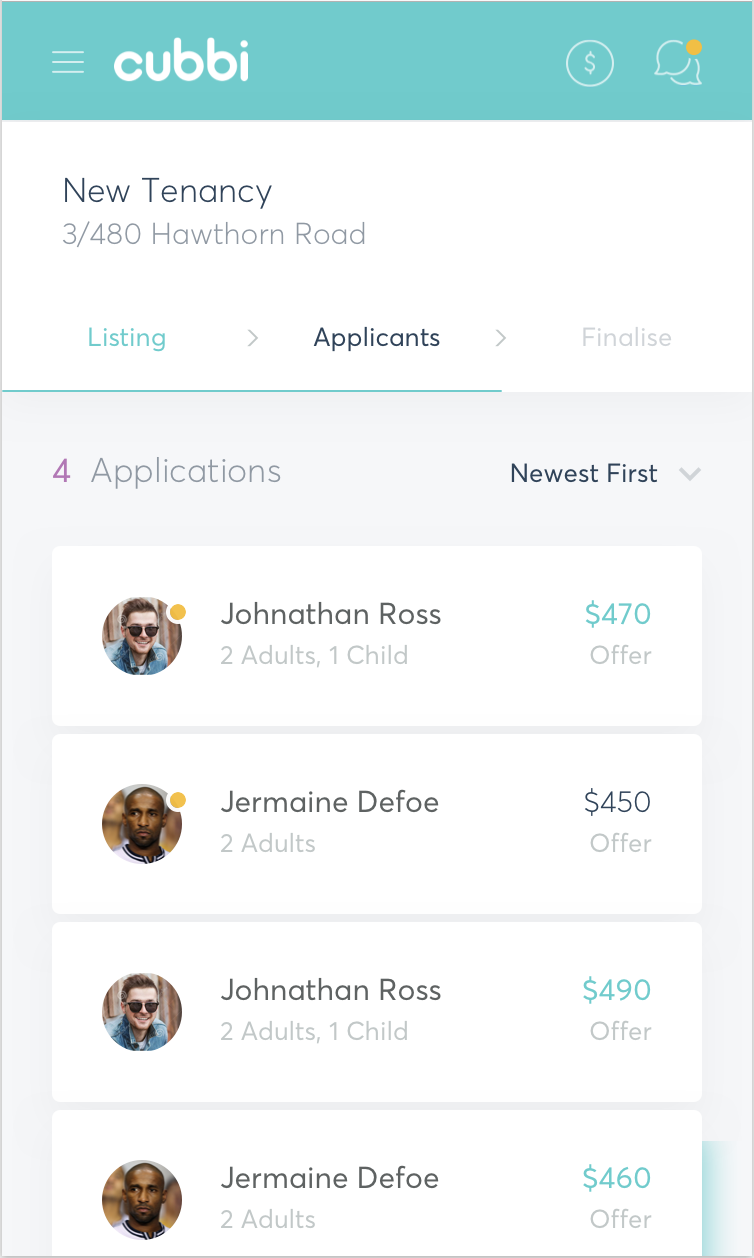Open the chat messages icon
This screenshot has width=754, height=1258.
tap(677, 63)
